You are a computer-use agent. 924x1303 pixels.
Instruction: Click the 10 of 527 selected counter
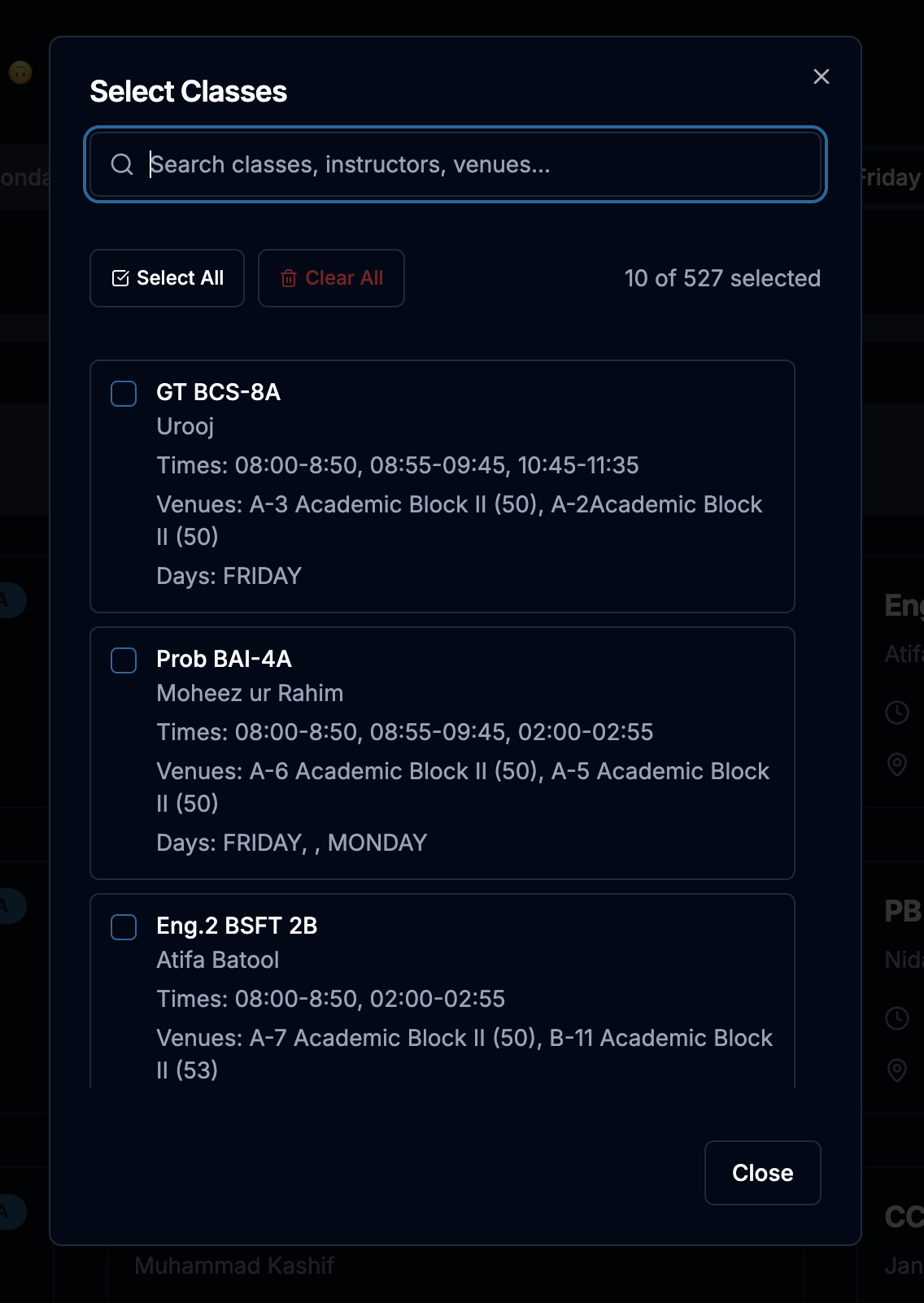722,278
